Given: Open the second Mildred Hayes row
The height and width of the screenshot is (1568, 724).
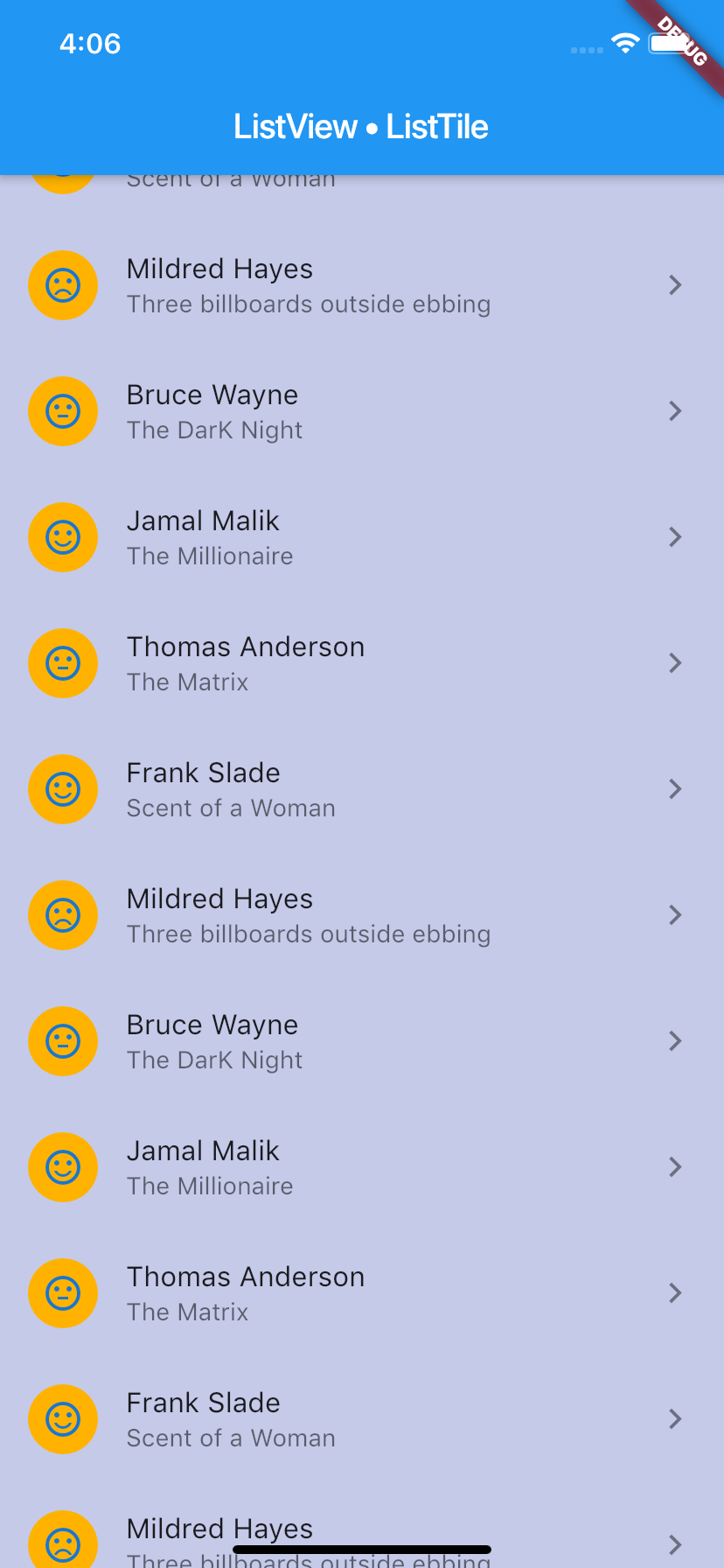Looking at the screenshot, I should pyautogui.click(x=362, y=915).
